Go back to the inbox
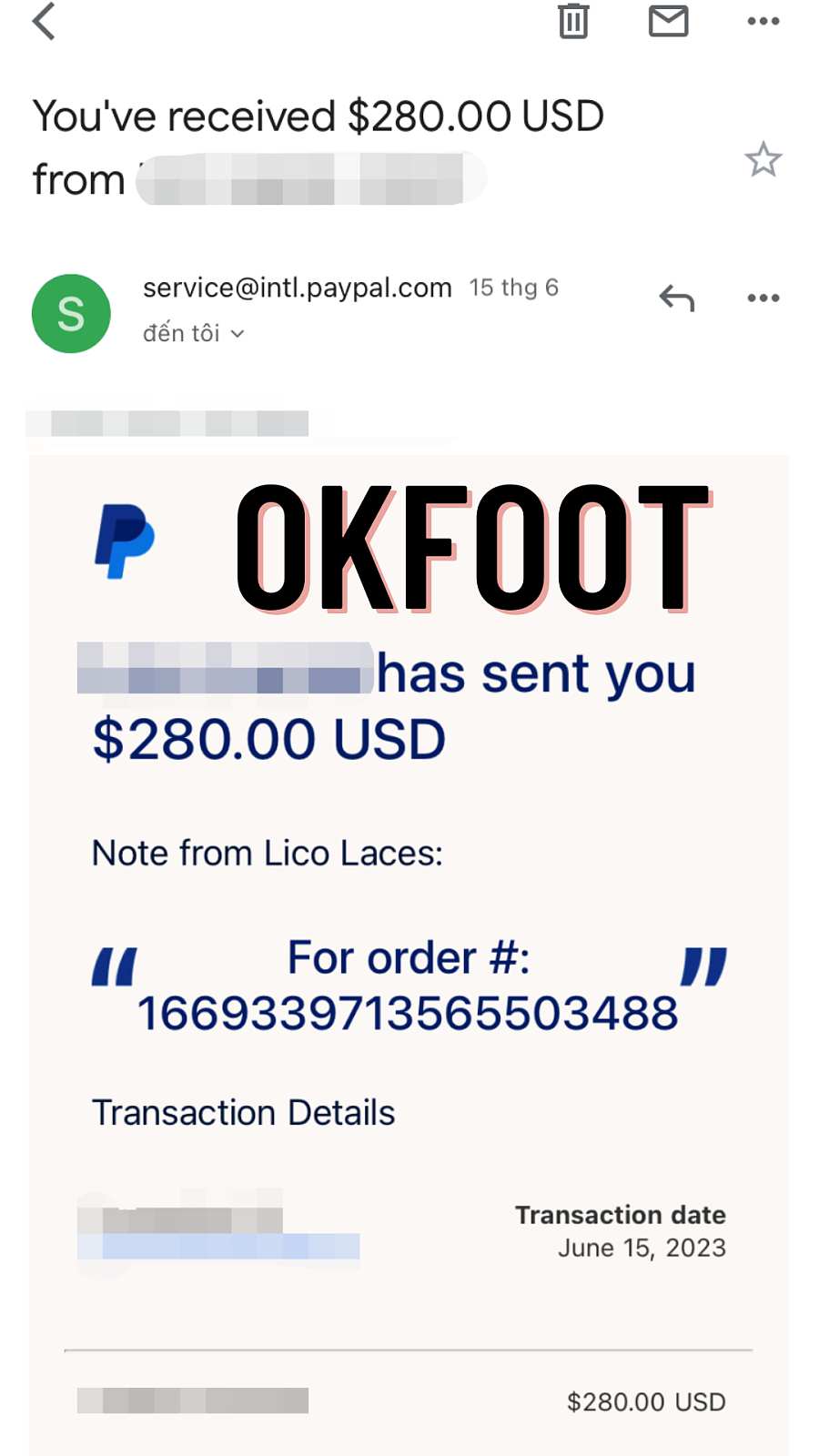 pos(43,21)
